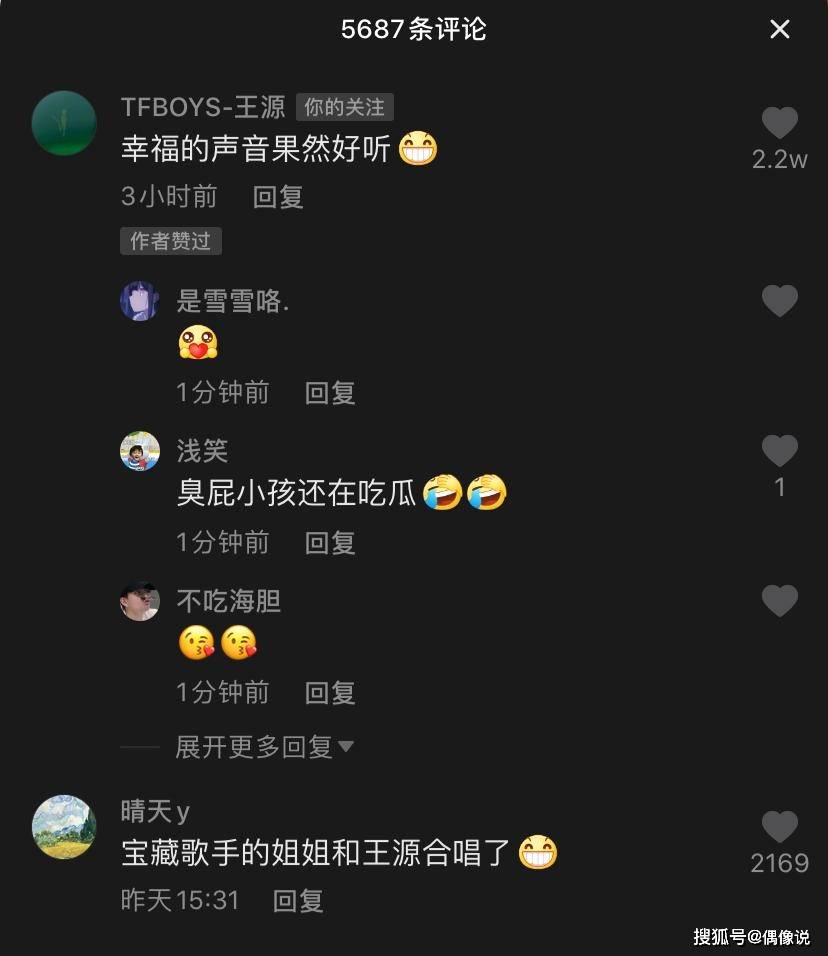Like 晴天y's comment
Screen dimensions: 828x956
pos(780,825)
